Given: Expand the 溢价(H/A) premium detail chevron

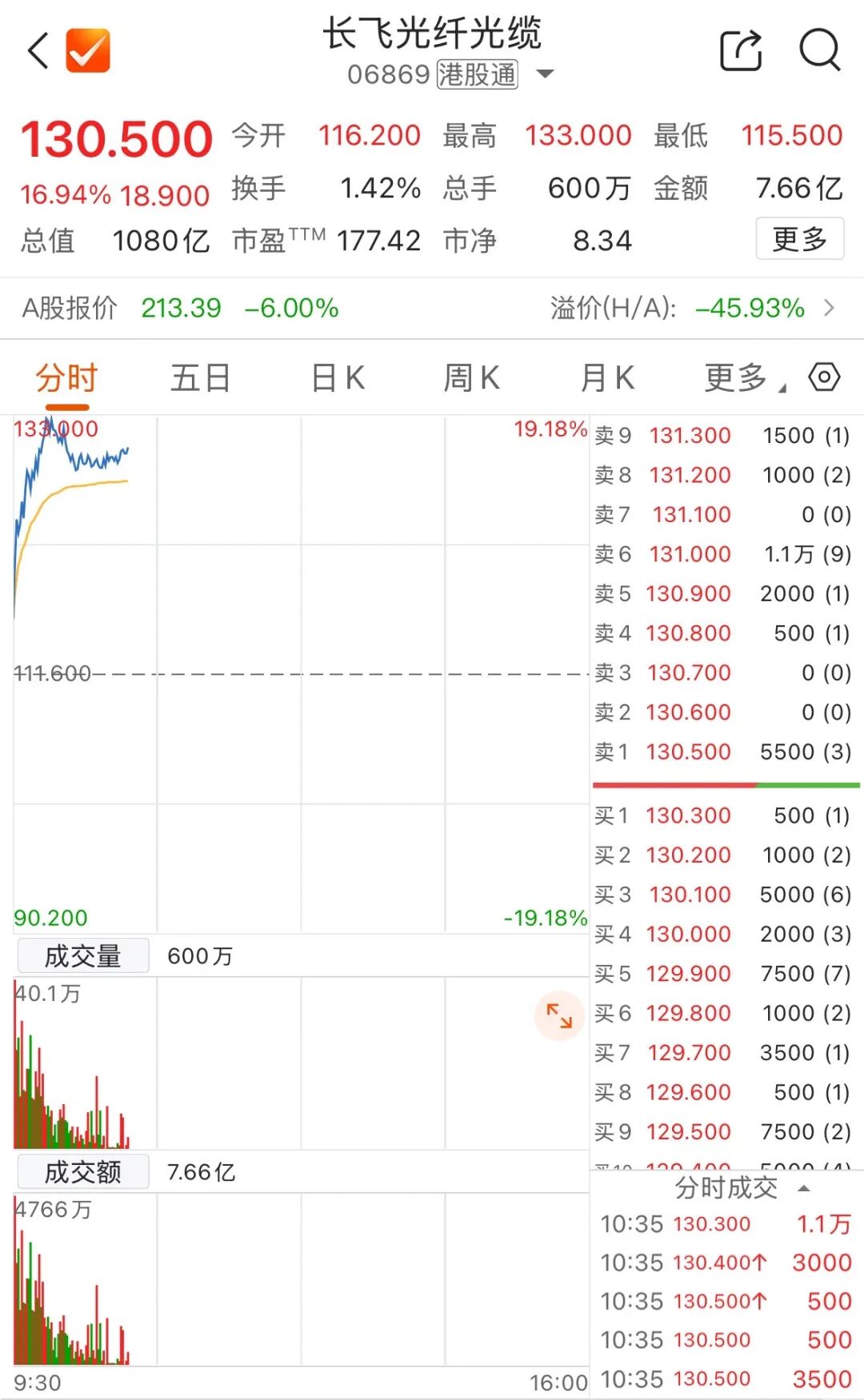Looking at the screenshot, I should (828, 306).
